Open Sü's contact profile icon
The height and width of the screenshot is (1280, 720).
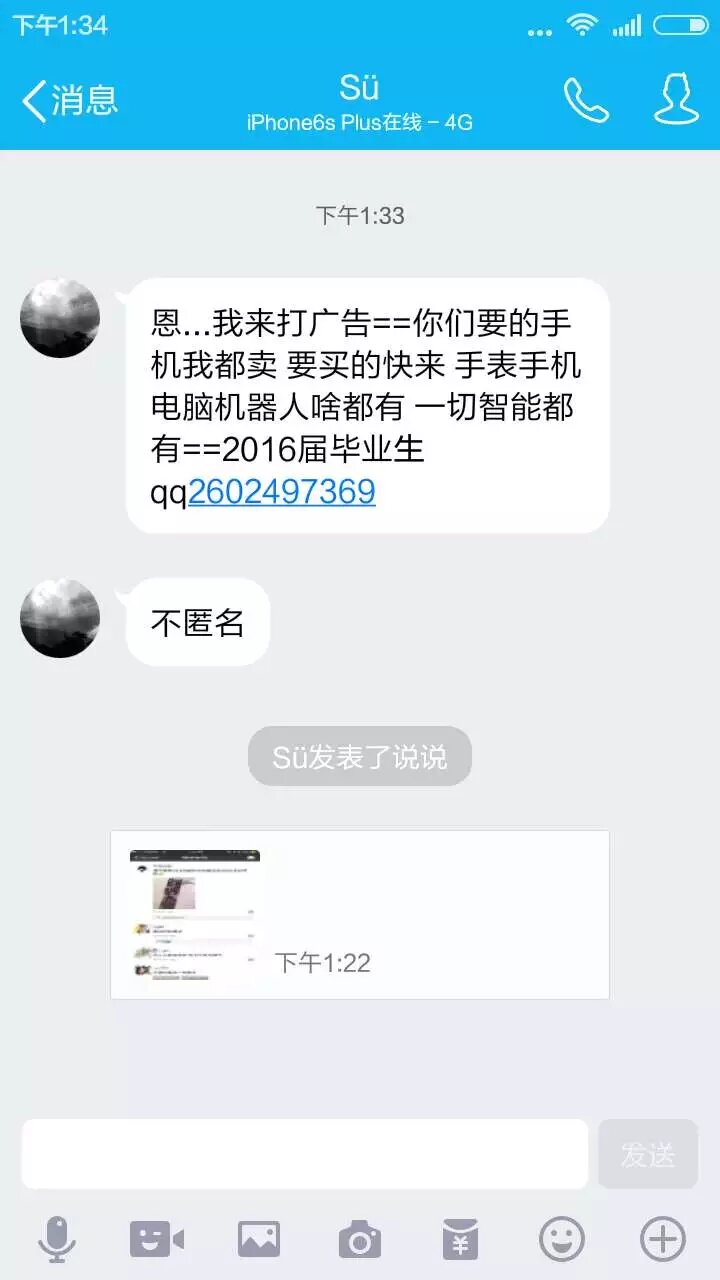point(676,99)
